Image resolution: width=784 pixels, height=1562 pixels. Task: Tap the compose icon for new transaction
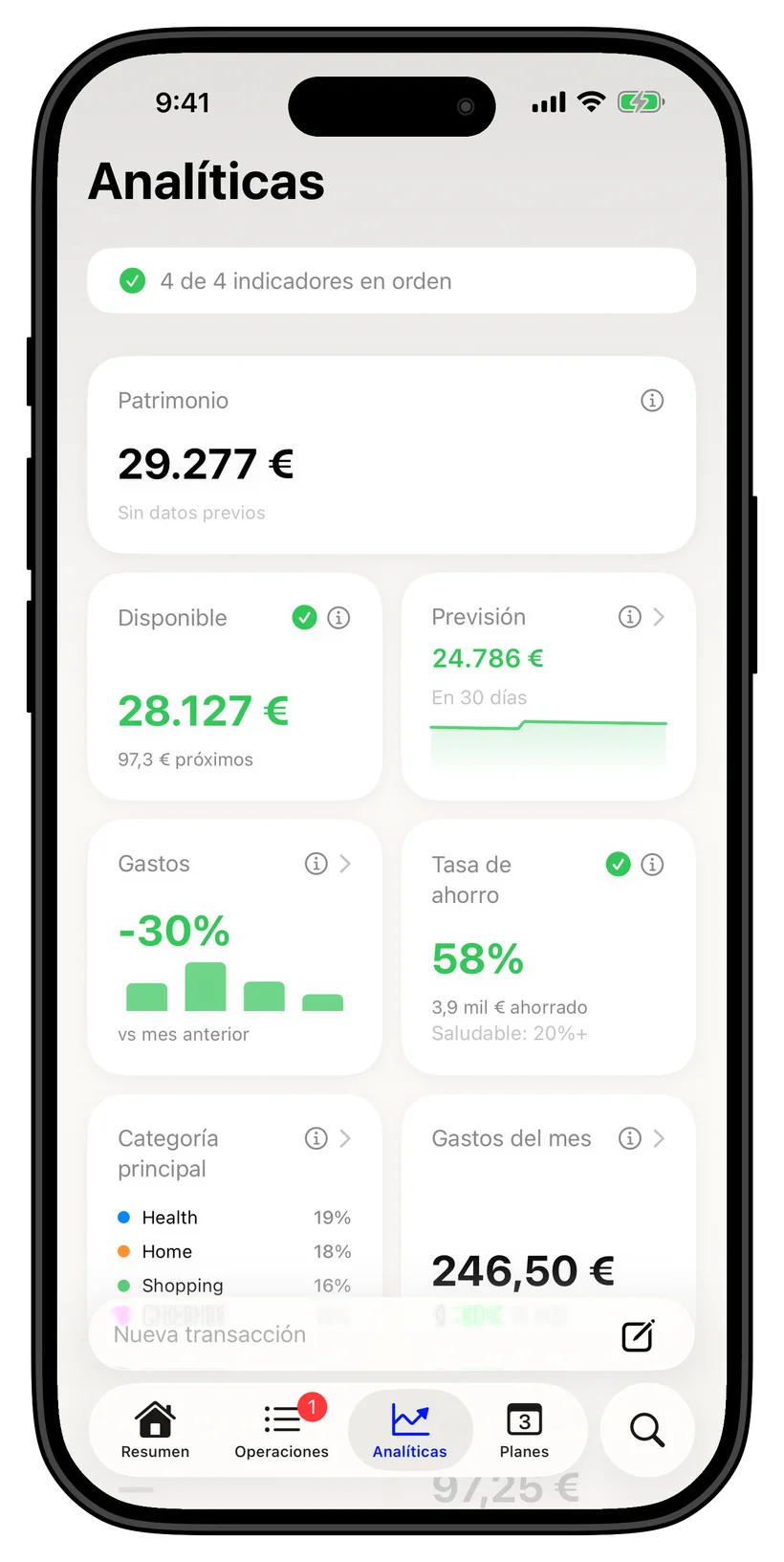click(x=638, y=1335)
